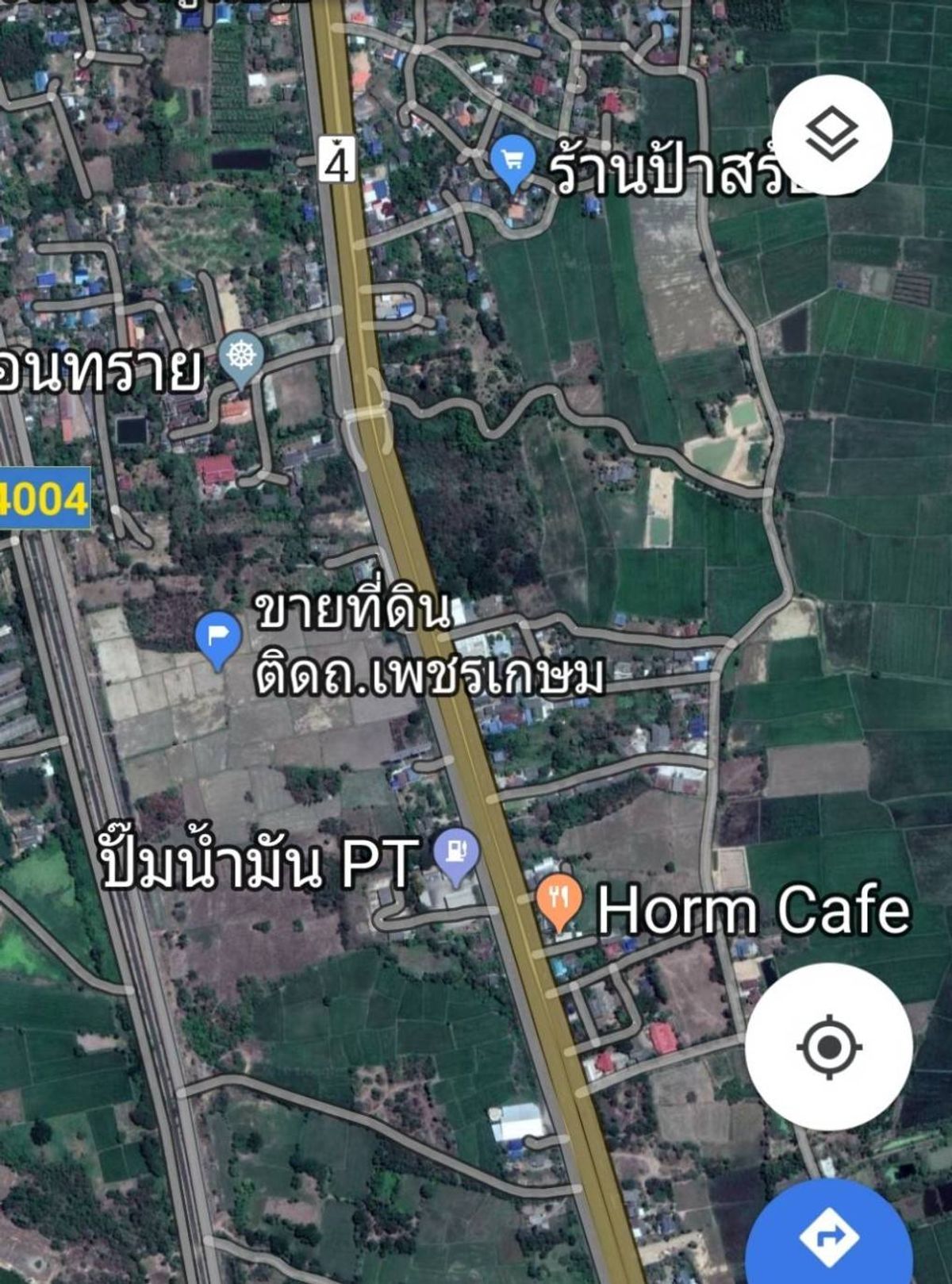This screenshot has height=1284, width=952.
Task: Select the ปั๊มน้ำมัน PT gas station pin
Action: [x=456, y=854]
